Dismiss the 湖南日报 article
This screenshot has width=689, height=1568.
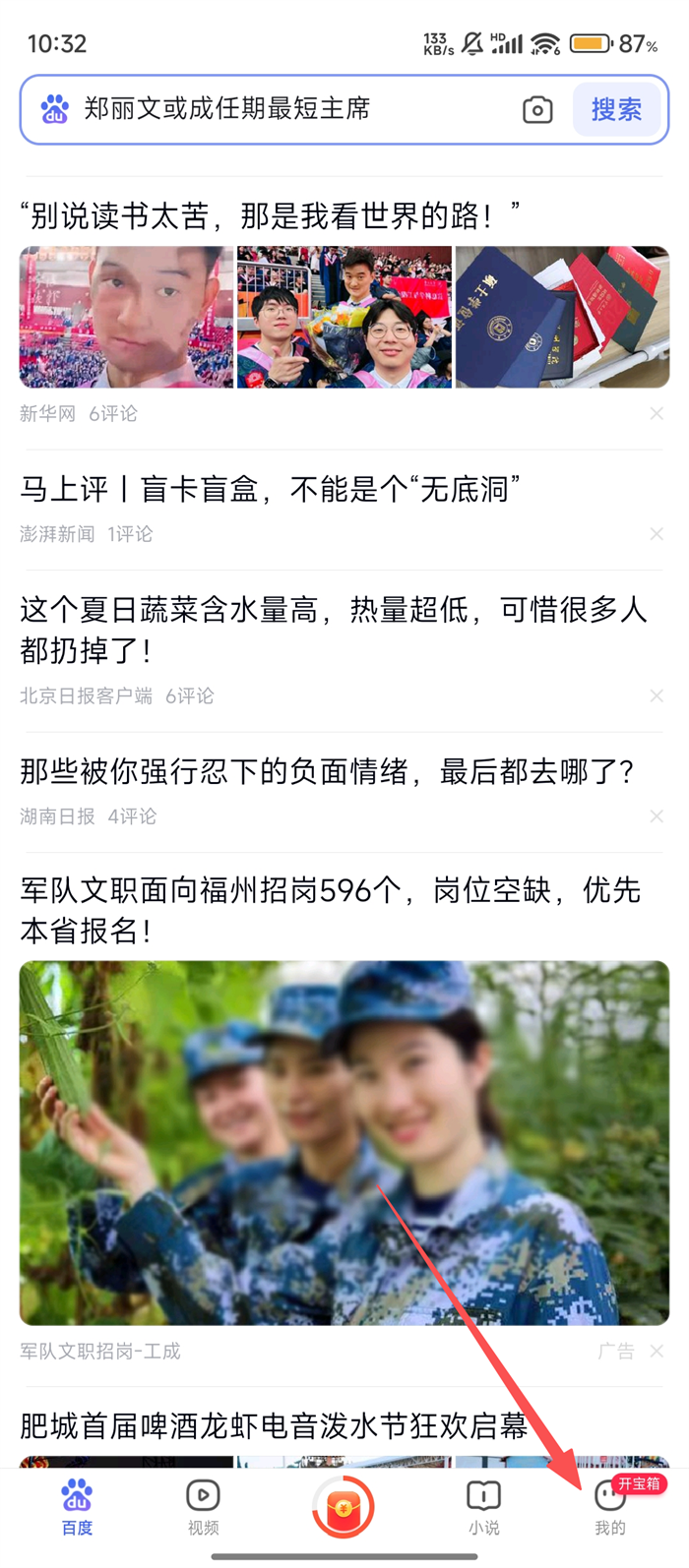(x=657, y=816)
